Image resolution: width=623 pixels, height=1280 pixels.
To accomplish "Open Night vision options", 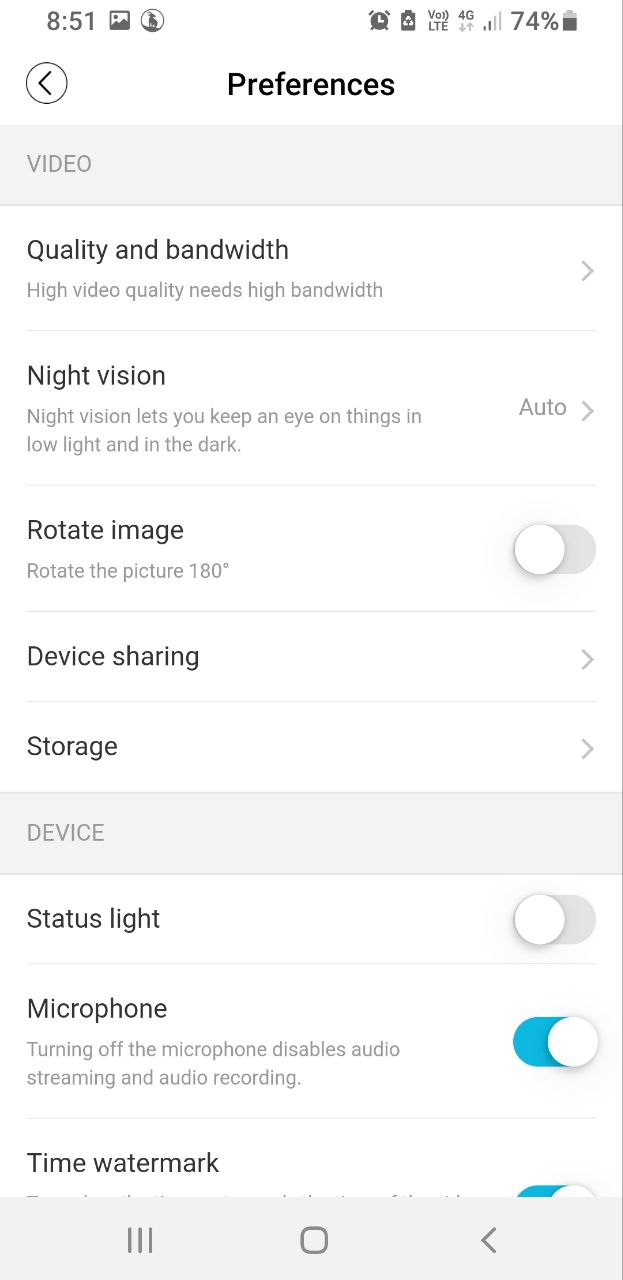I will (311, 408).
